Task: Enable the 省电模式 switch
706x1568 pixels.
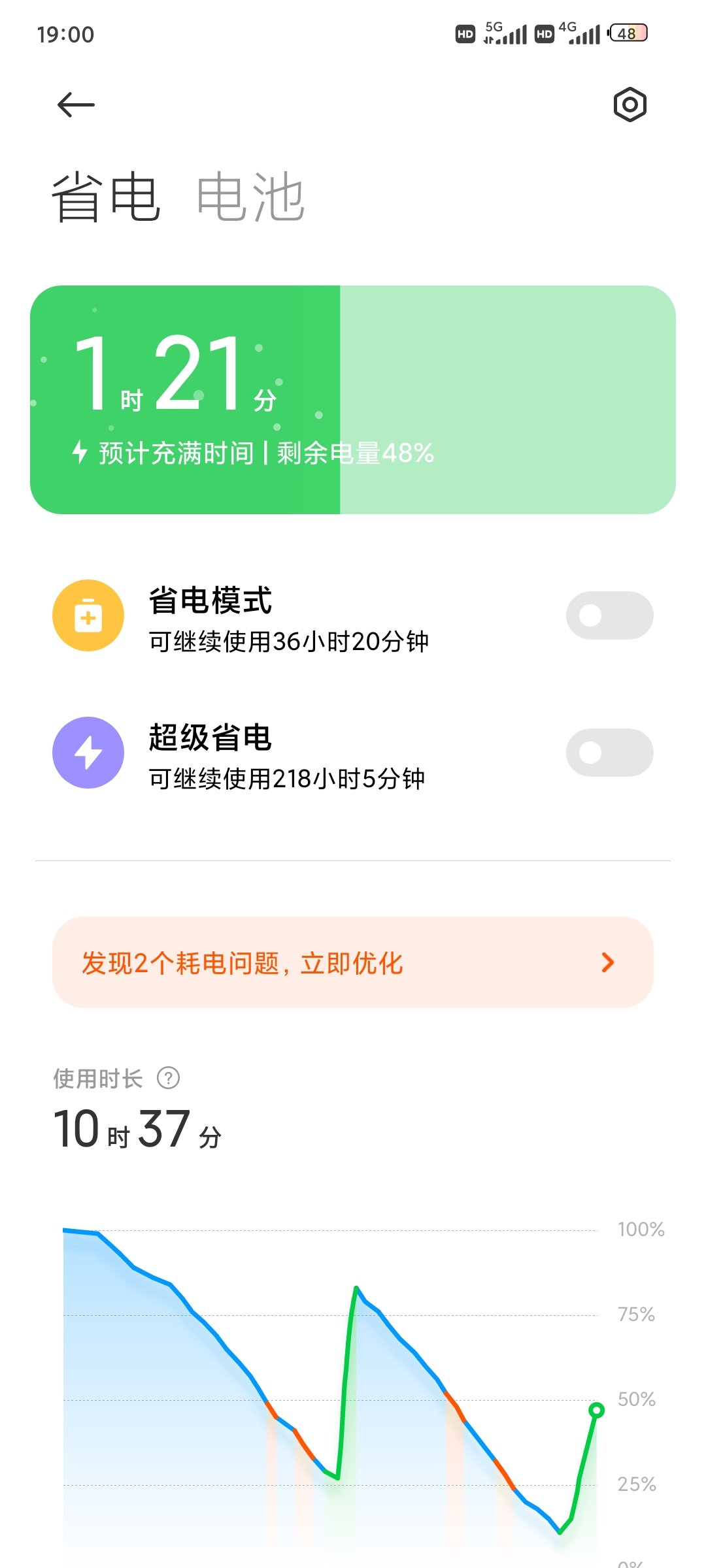Action: pos(609,615)
